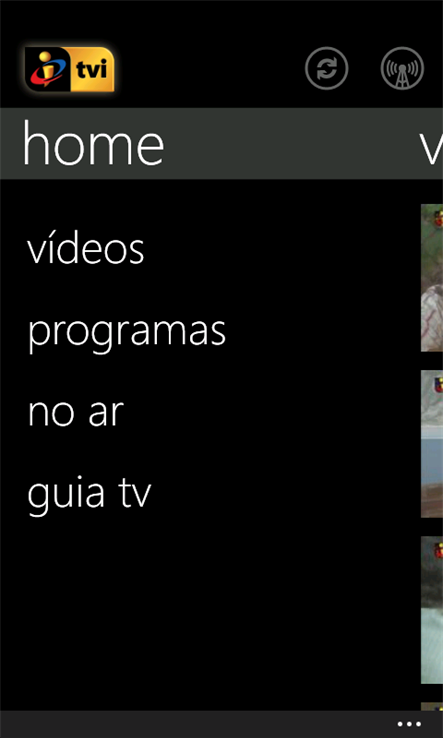Open the live broadcast antenna icon
443x738 pixels.
[x=402, y=69]
